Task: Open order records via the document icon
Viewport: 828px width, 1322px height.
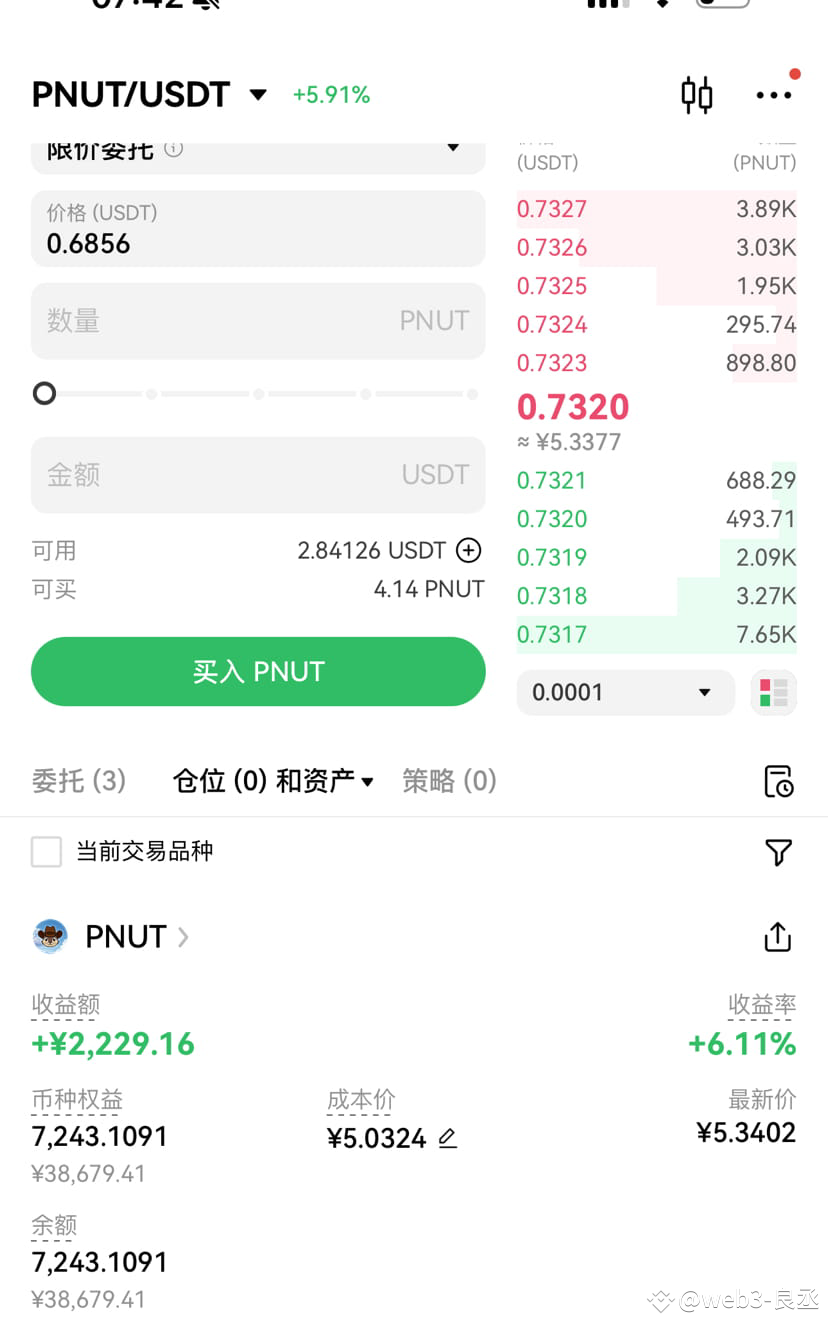Action: click(779, 781)
